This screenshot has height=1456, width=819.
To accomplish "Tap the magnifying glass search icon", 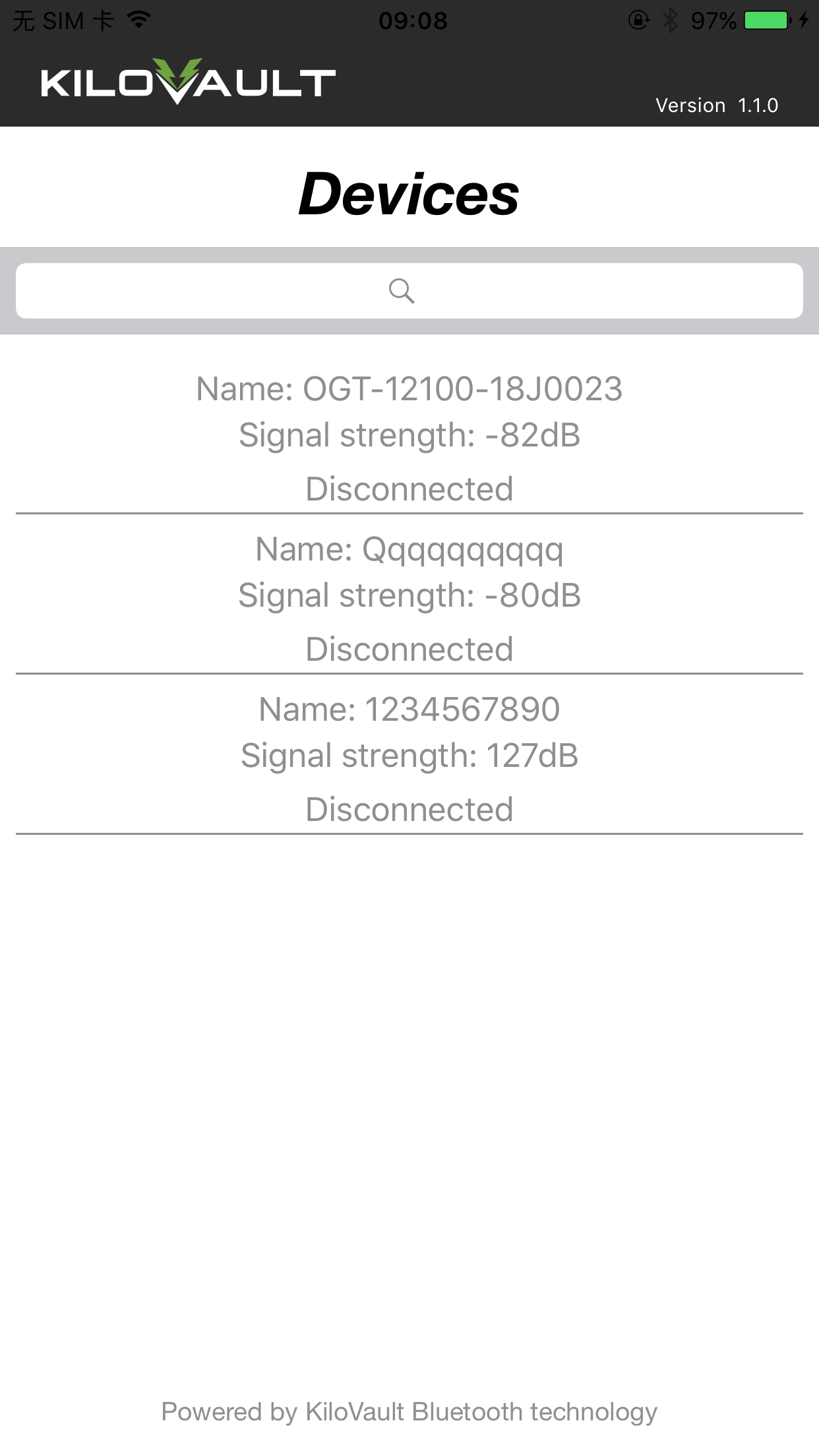I will (403, 291).
